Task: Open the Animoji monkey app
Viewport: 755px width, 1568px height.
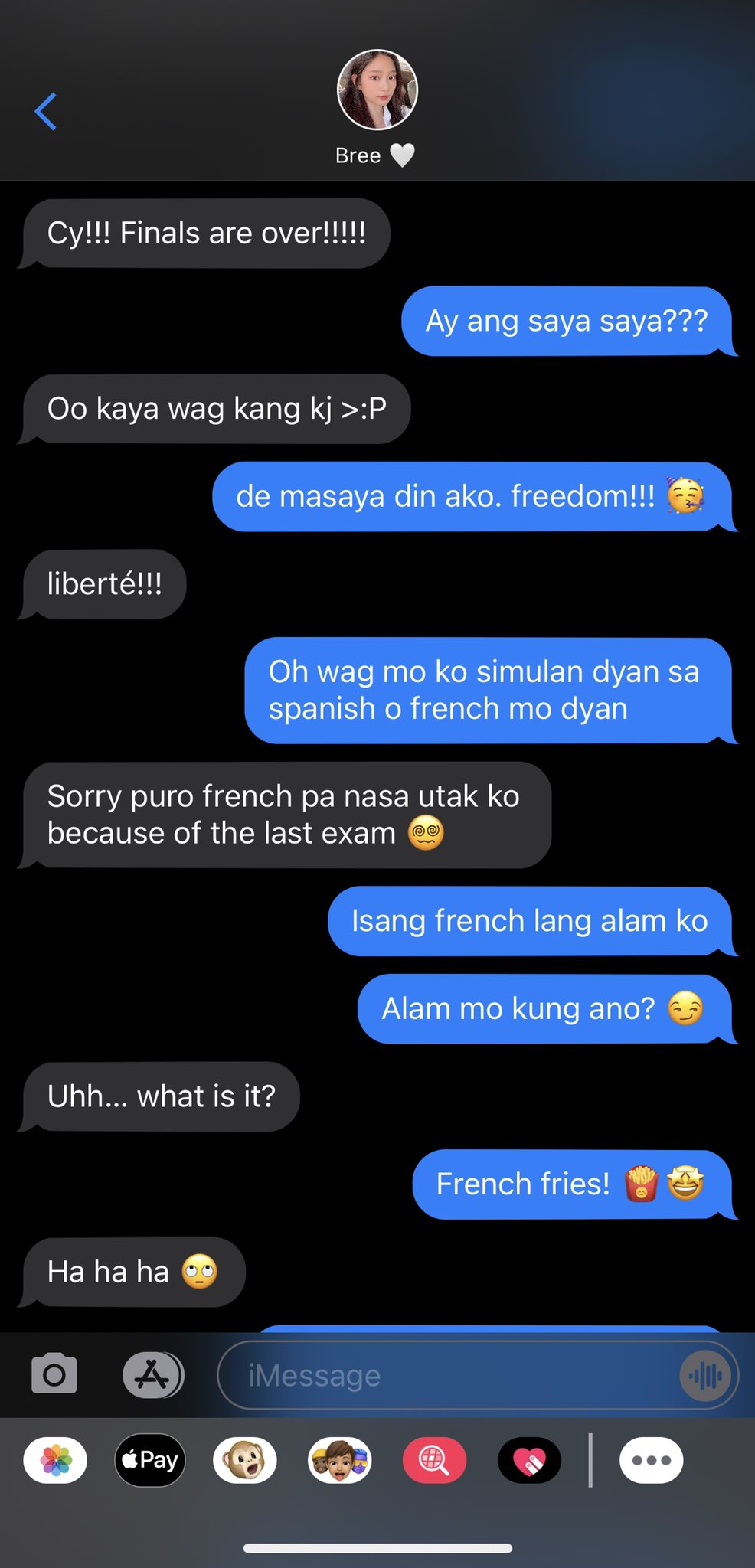Action: (245, 1460)
